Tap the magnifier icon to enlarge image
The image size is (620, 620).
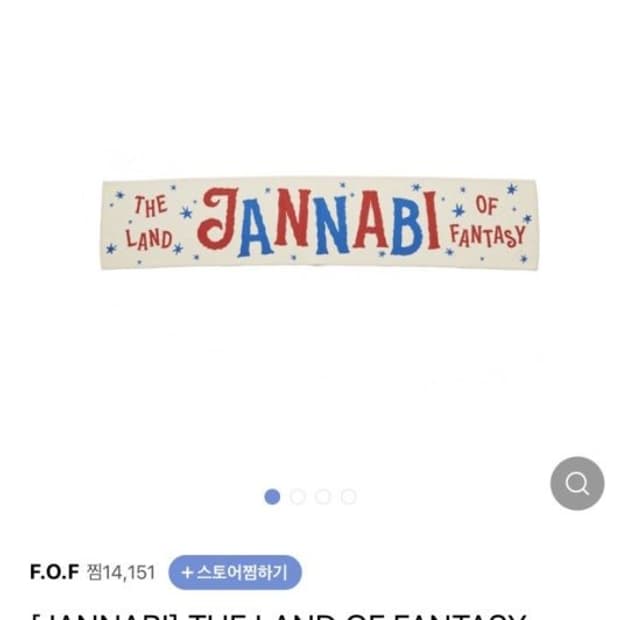coord(577,483)
